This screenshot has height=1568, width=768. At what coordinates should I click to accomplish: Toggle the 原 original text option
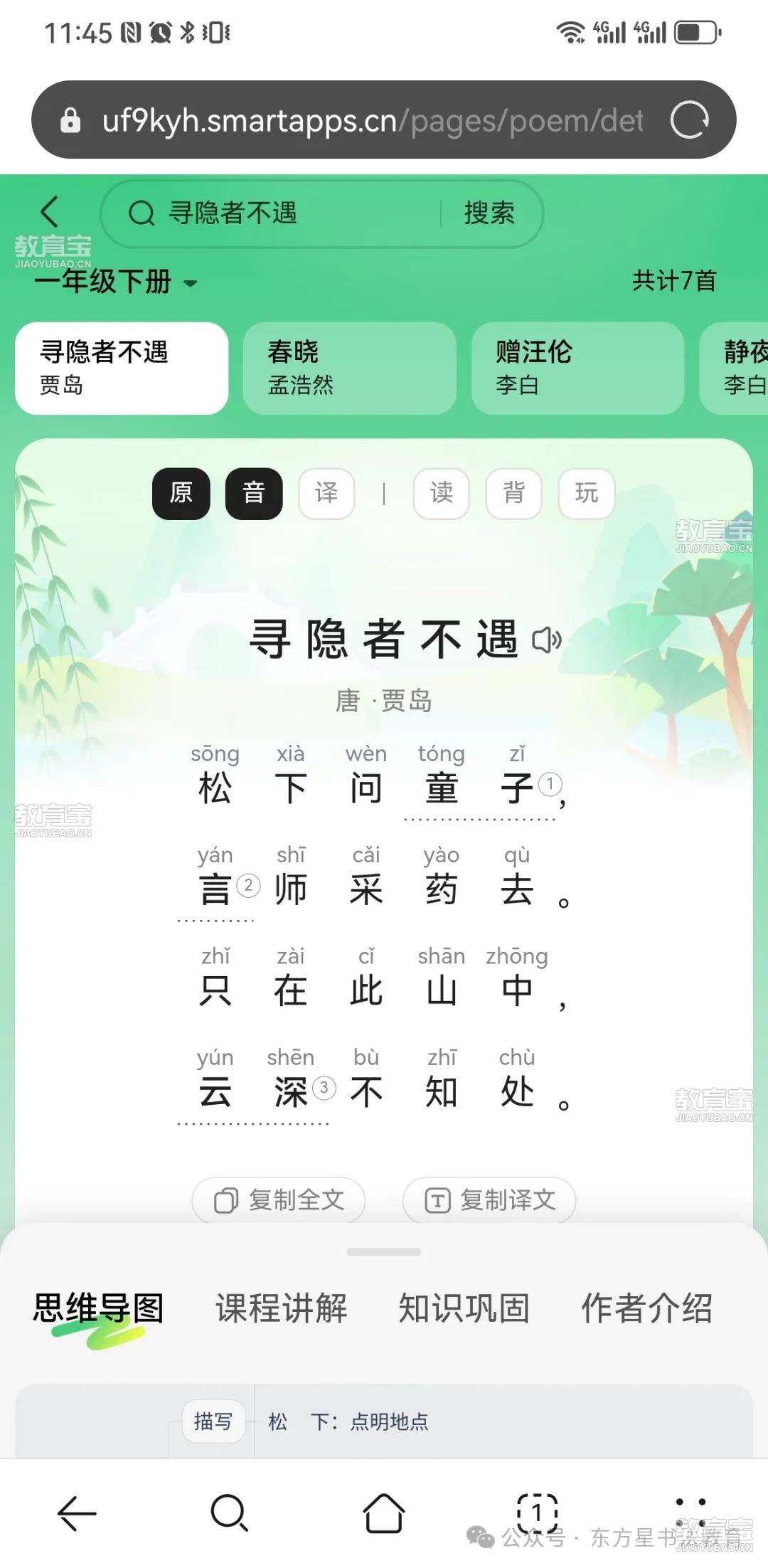click(181, 493)
